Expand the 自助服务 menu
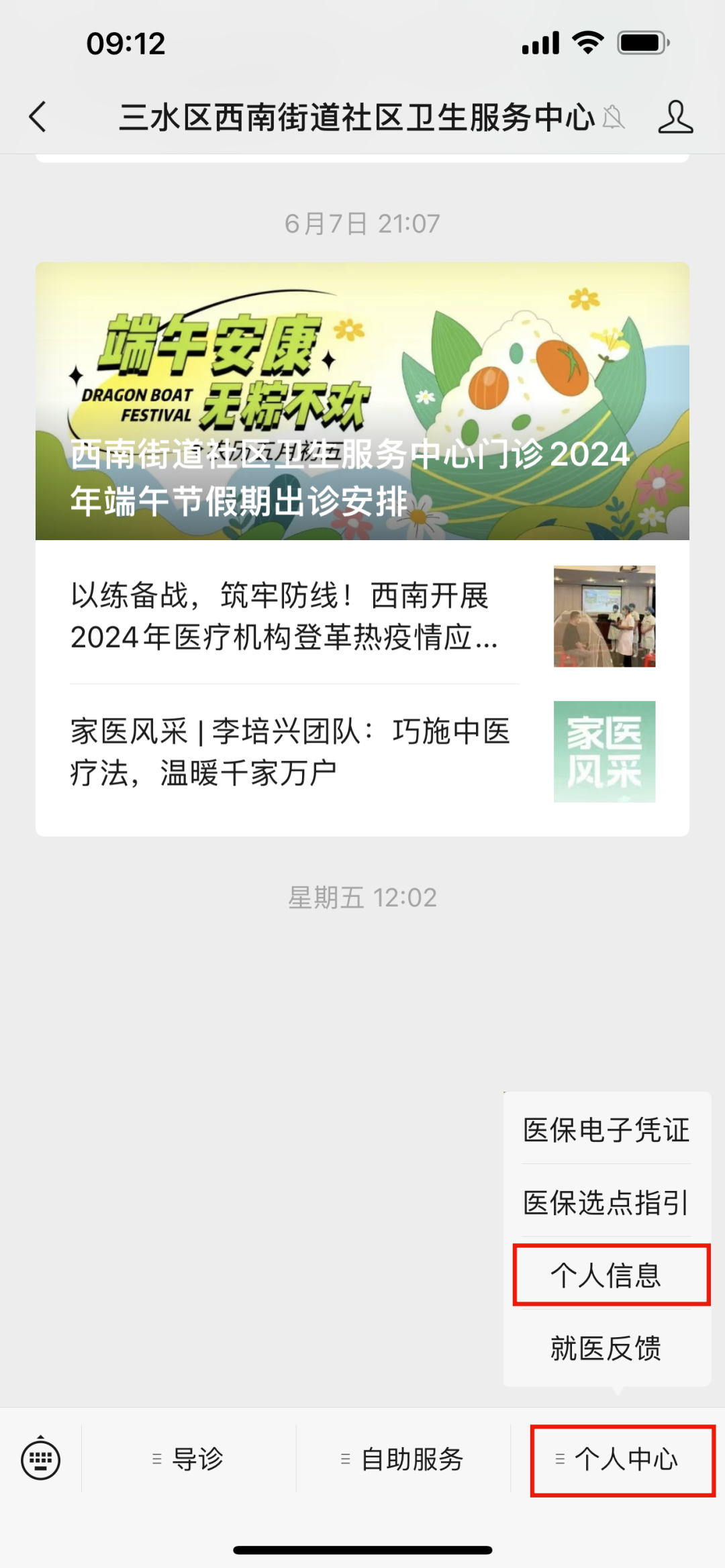The image size is (725, 1568). 403,1459
